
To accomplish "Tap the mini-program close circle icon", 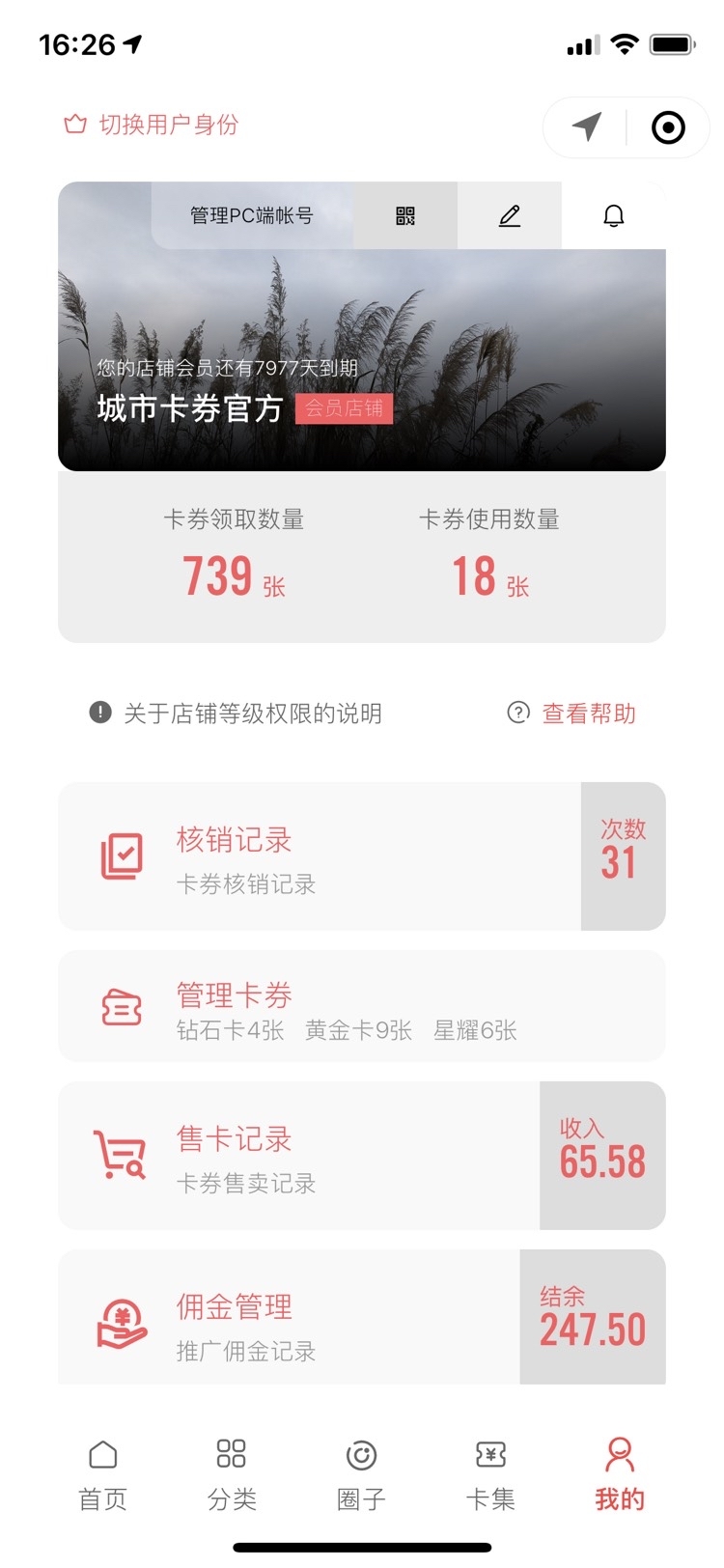I will (x=668, y=127).
